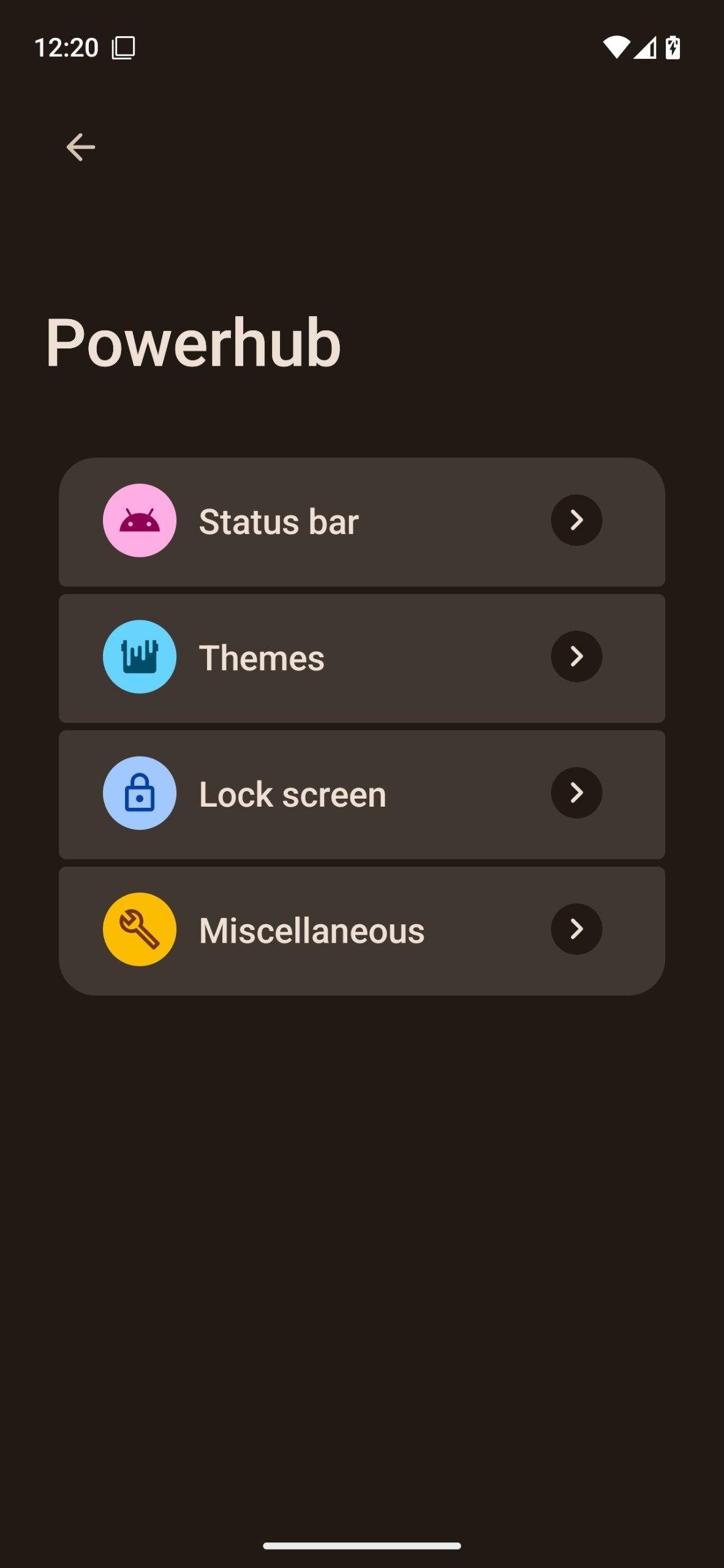Open Status bar settings
Viewport: 724px width, 1568px height.
[361, 522]
